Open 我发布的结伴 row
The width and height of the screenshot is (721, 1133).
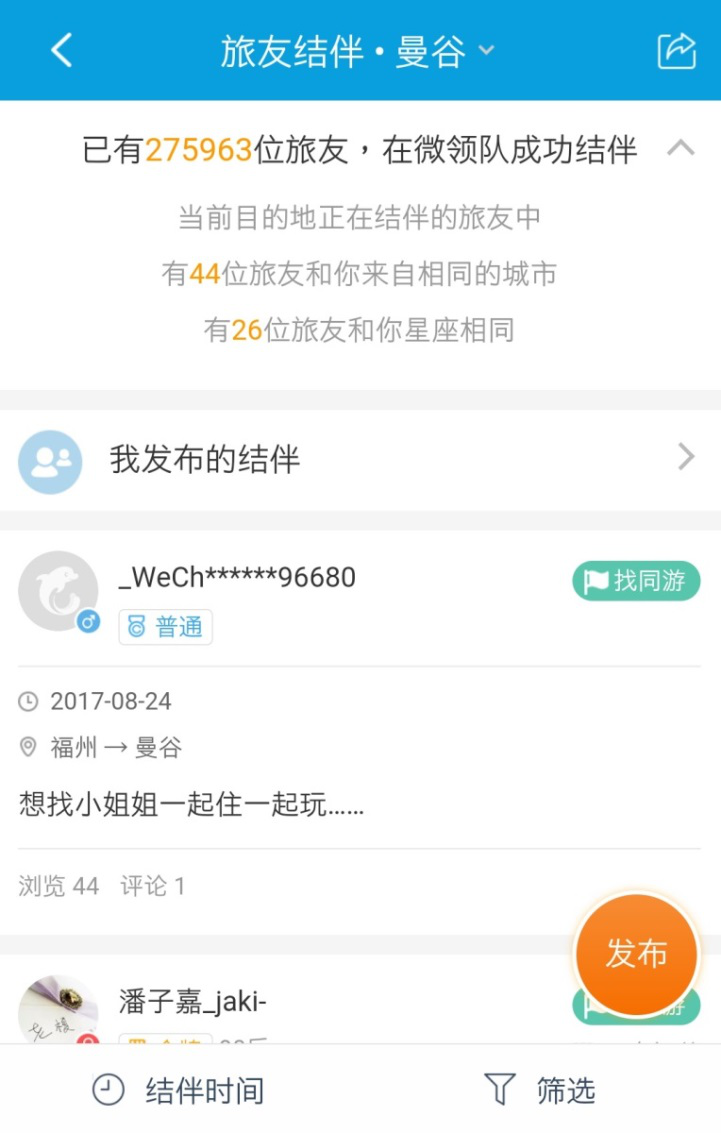coord(360,459)
